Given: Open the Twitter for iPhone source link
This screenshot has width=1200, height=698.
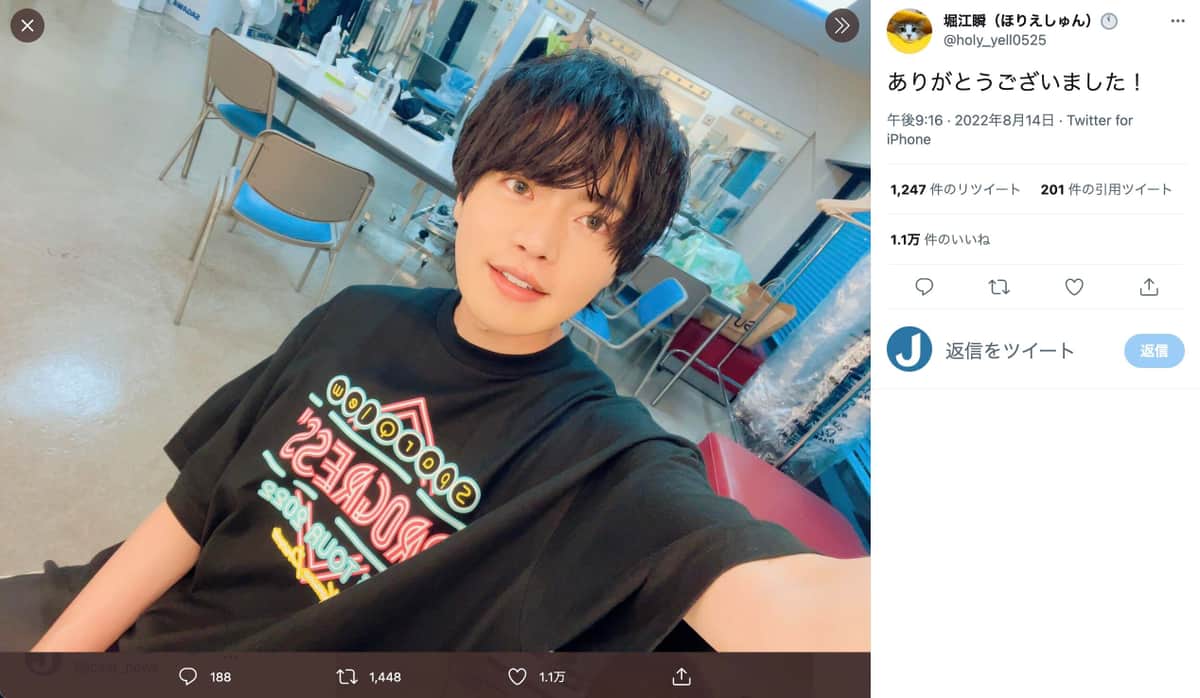Looking at the screenshot, I should pyautogui.click(x=1099, y=120).
